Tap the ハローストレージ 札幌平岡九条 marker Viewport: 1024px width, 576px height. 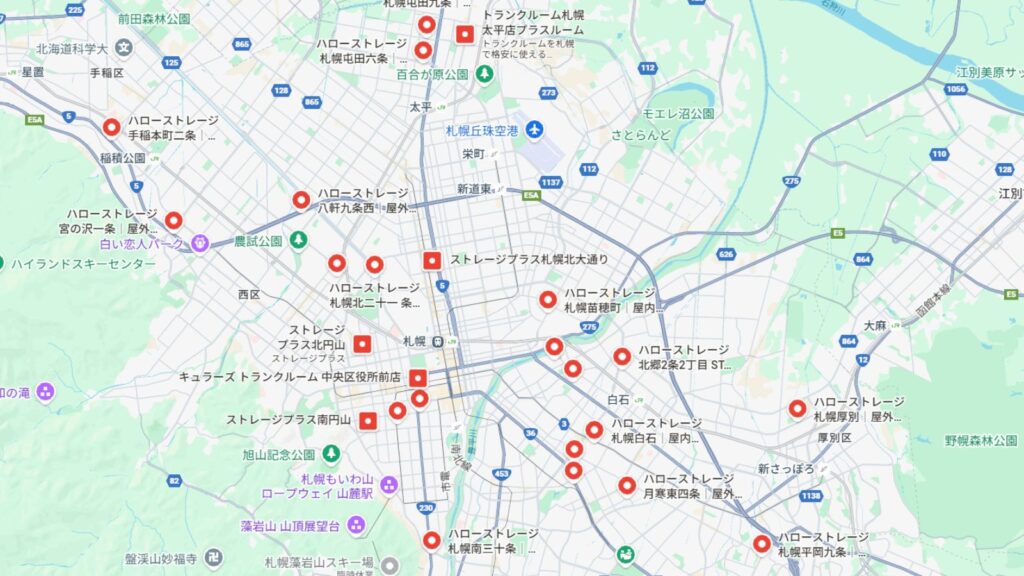762,544
